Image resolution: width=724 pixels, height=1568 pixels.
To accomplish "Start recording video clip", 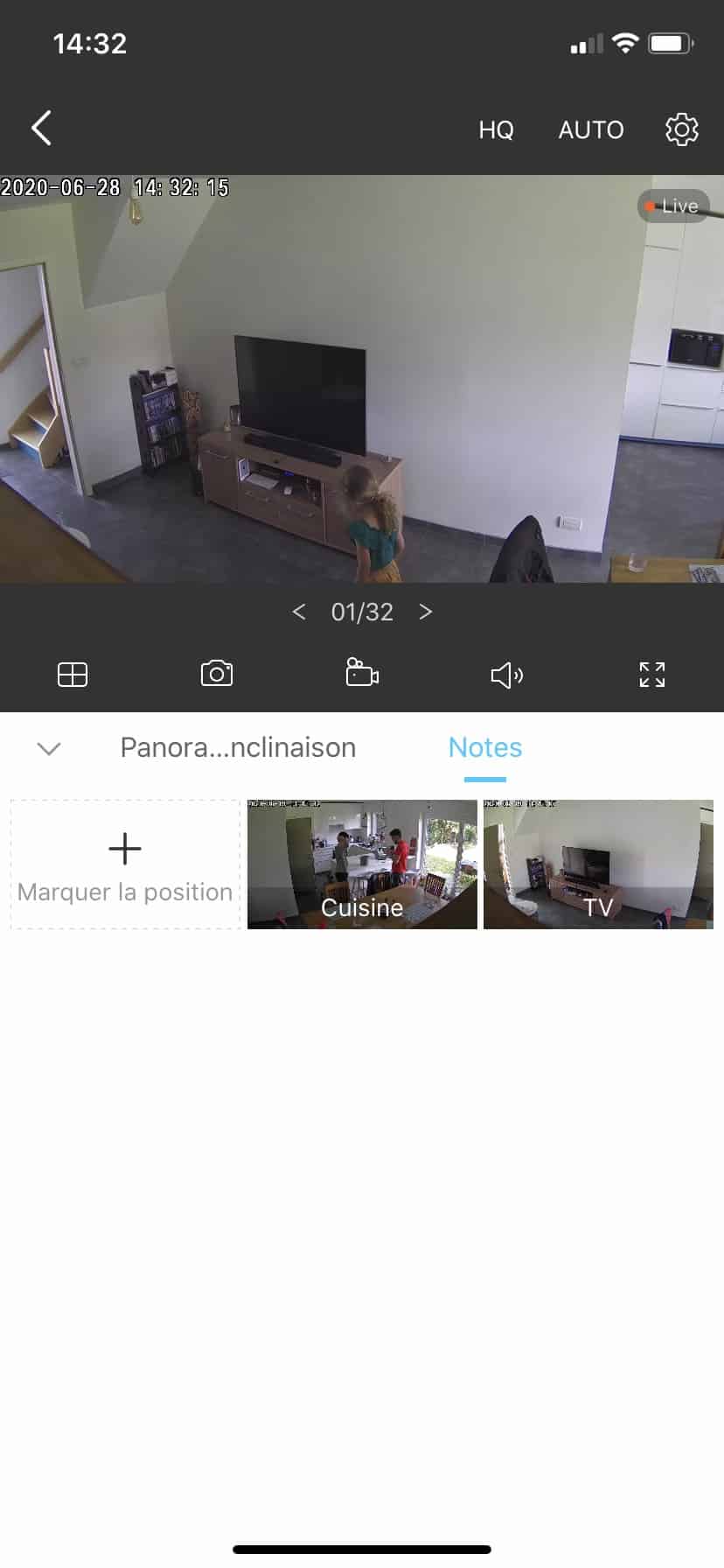I will (361, 673).
